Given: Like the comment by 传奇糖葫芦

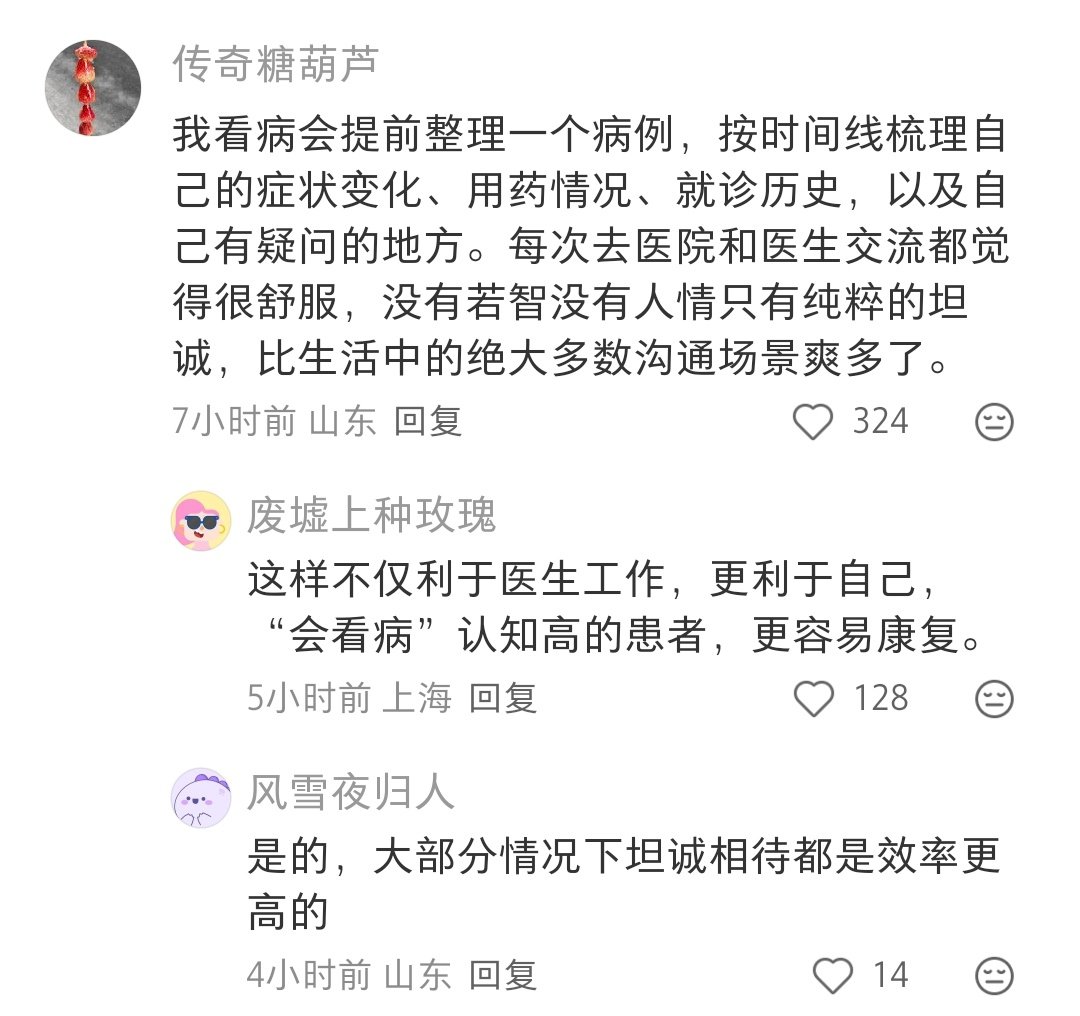Looking at the screenshot, I should (812, 422).
